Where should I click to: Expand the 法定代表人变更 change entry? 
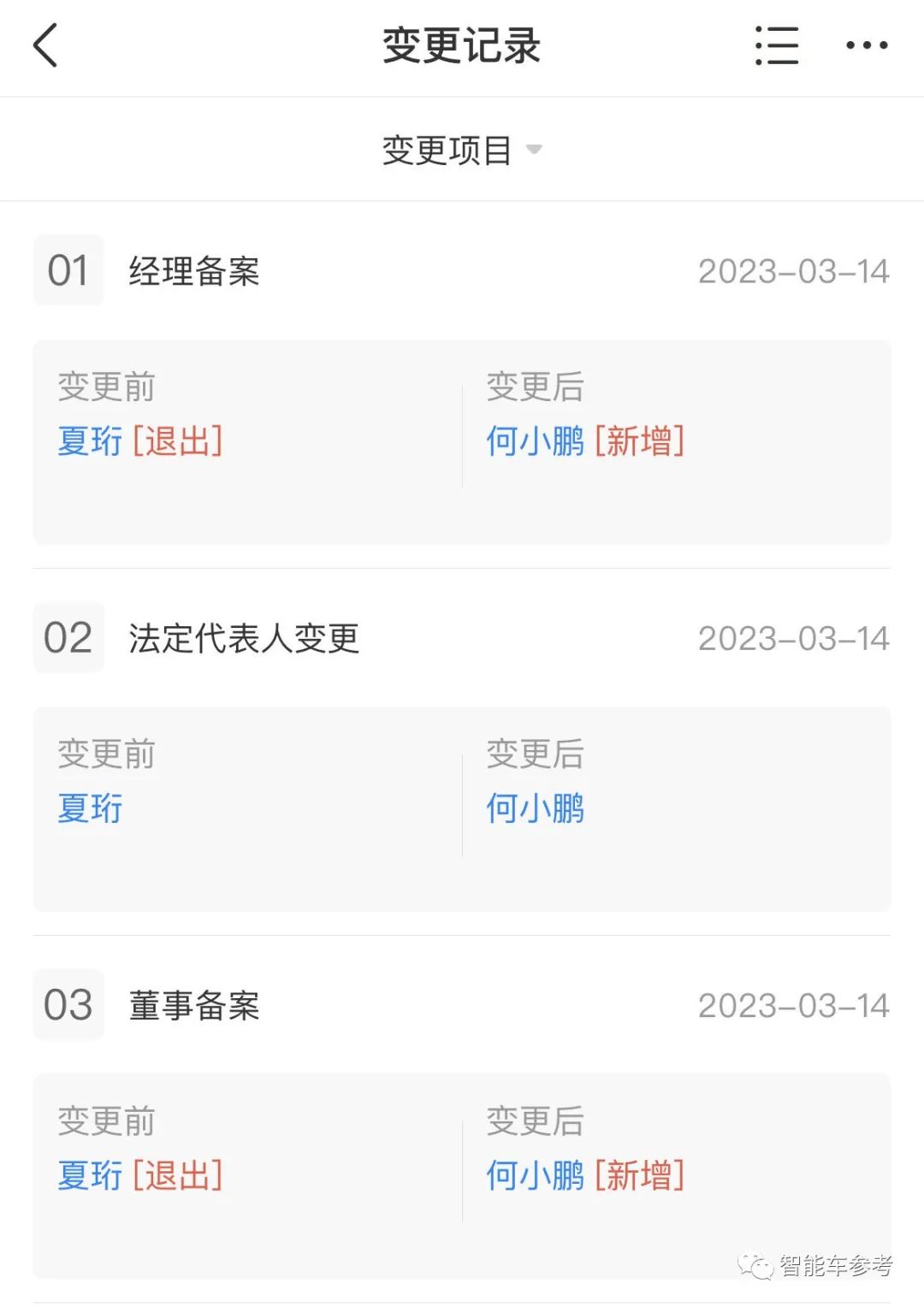click(x=242, y=638)
